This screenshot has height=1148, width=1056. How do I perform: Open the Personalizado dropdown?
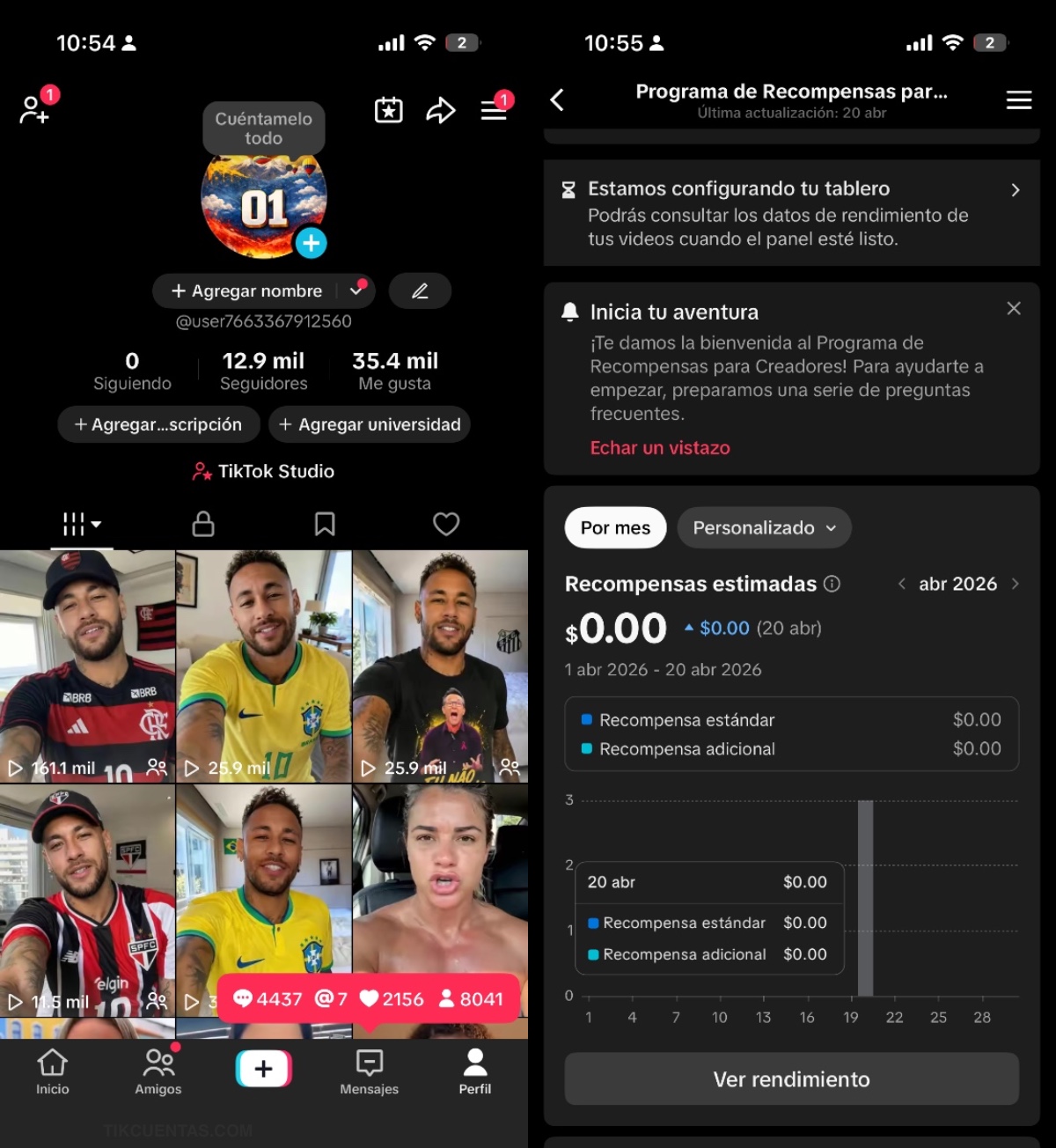tap(764, 527)
